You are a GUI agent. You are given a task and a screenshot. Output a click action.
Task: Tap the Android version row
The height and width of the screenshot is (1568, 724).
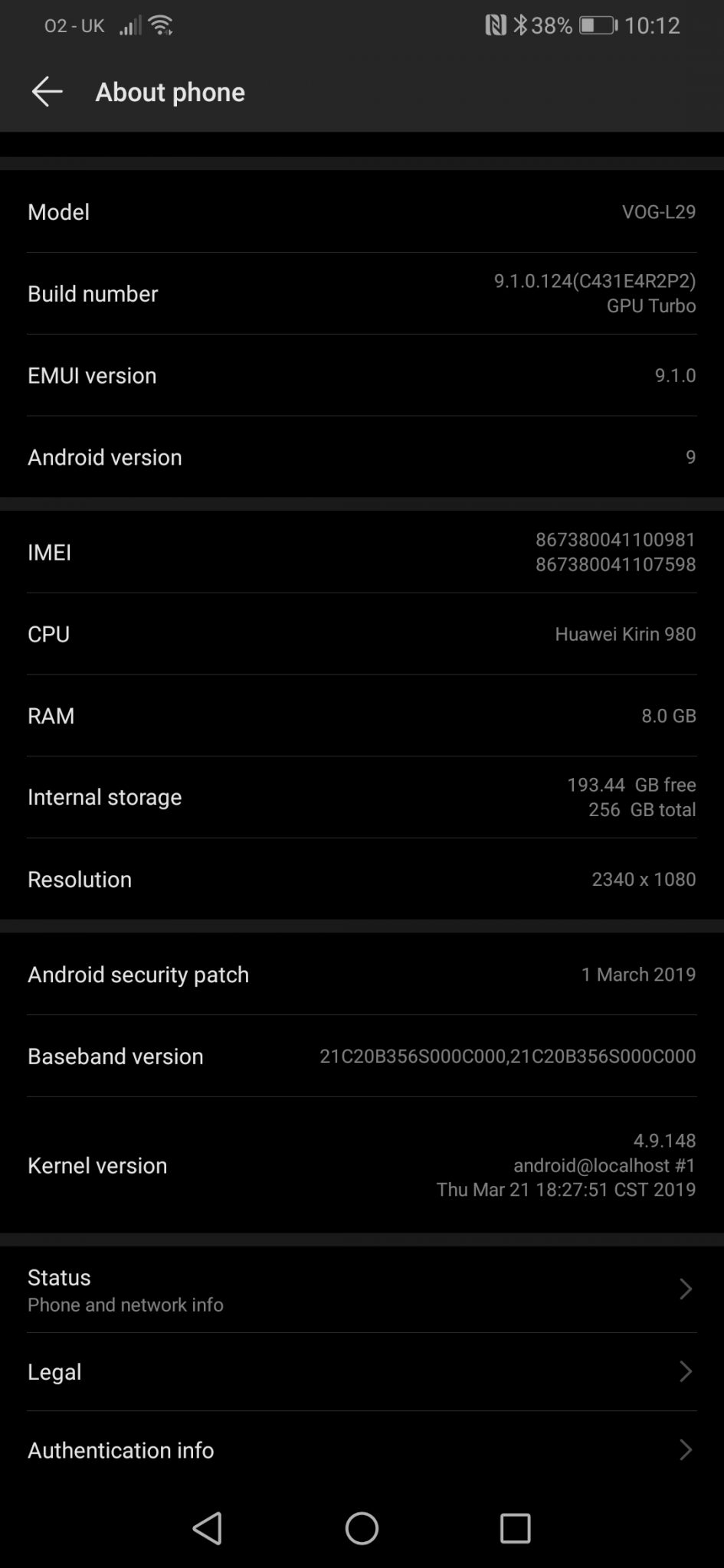click(362, 457)
